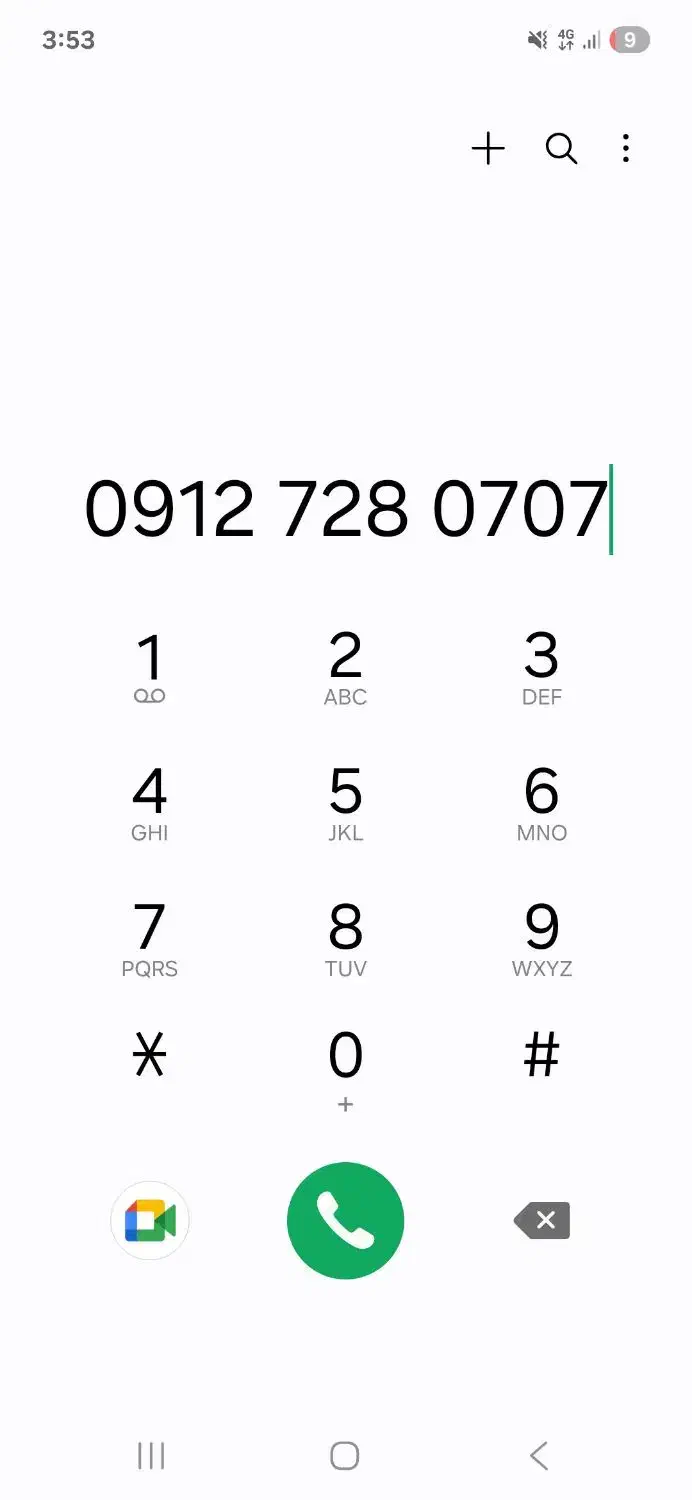Open the search icon
Screen dimensions: 692x1500
click(x=561, y=149)
